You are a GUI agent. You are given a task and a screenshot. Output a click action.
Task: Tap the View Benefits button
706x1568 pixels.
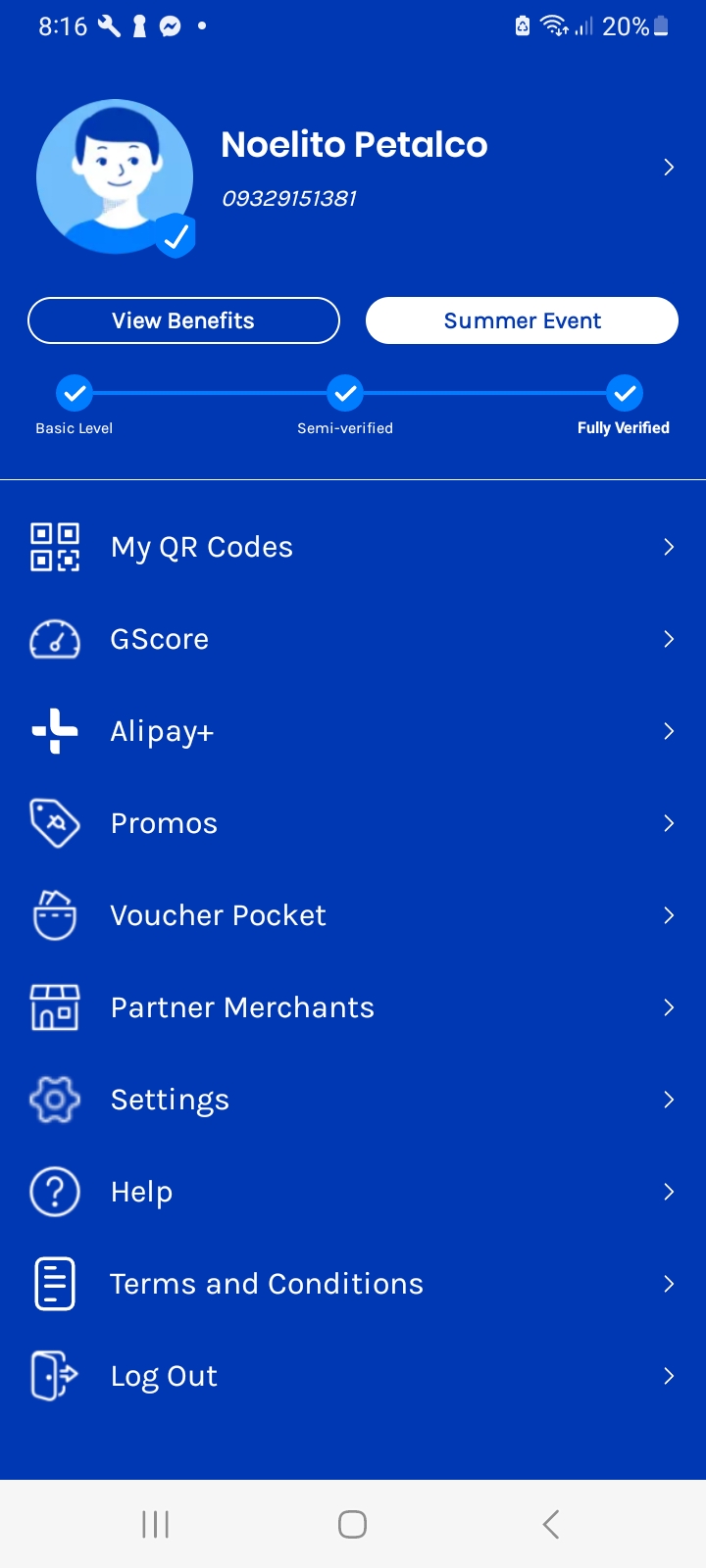click(x=183, y=320)
